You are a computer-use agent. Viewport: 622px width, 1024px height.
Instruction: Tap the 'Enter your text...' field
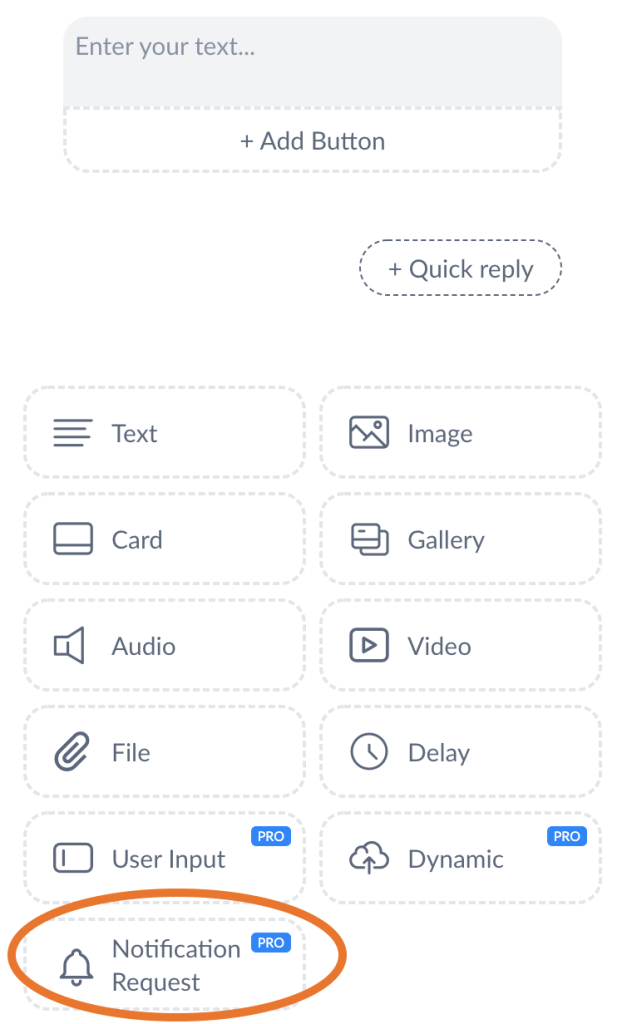[x=312, y=60]
